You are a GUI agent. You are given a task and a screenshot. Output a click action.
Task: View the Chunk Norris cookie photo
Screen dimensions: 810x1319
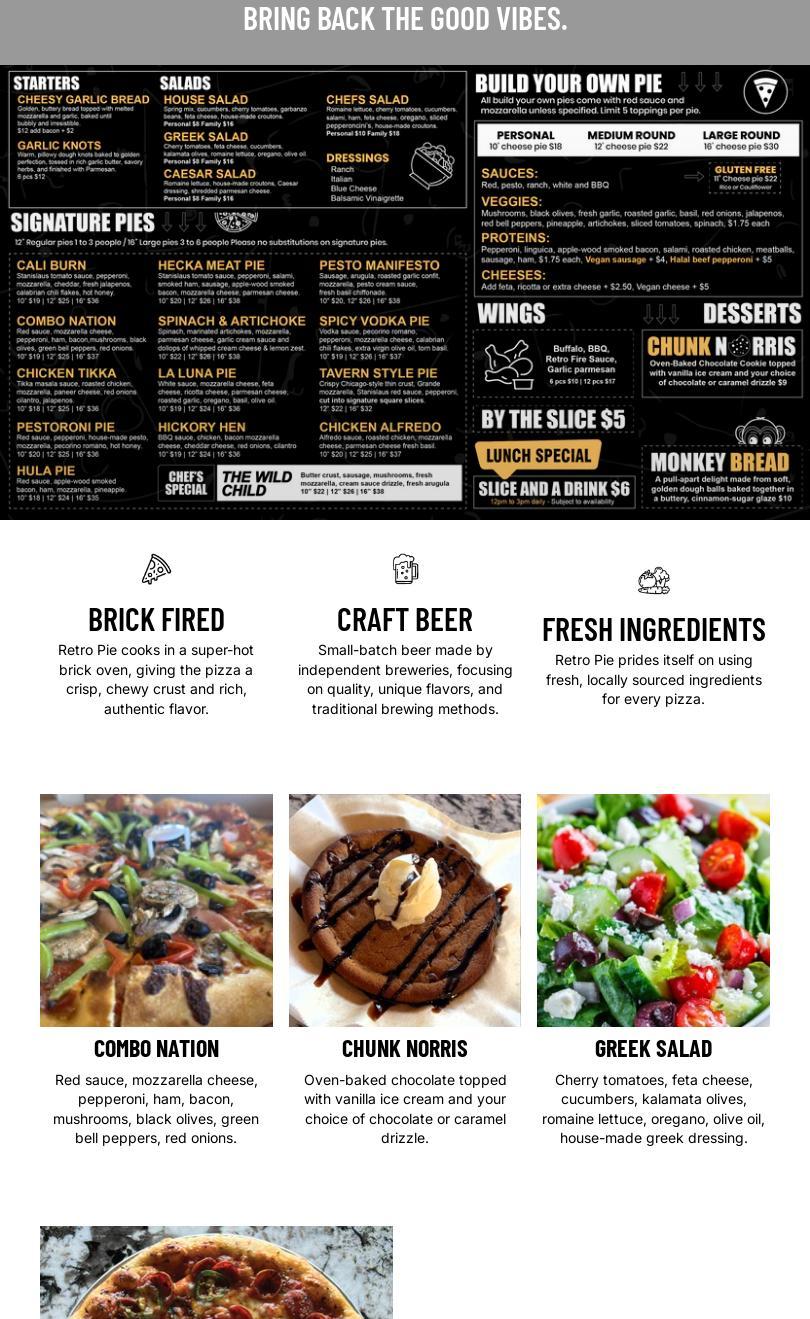point(405,910)
